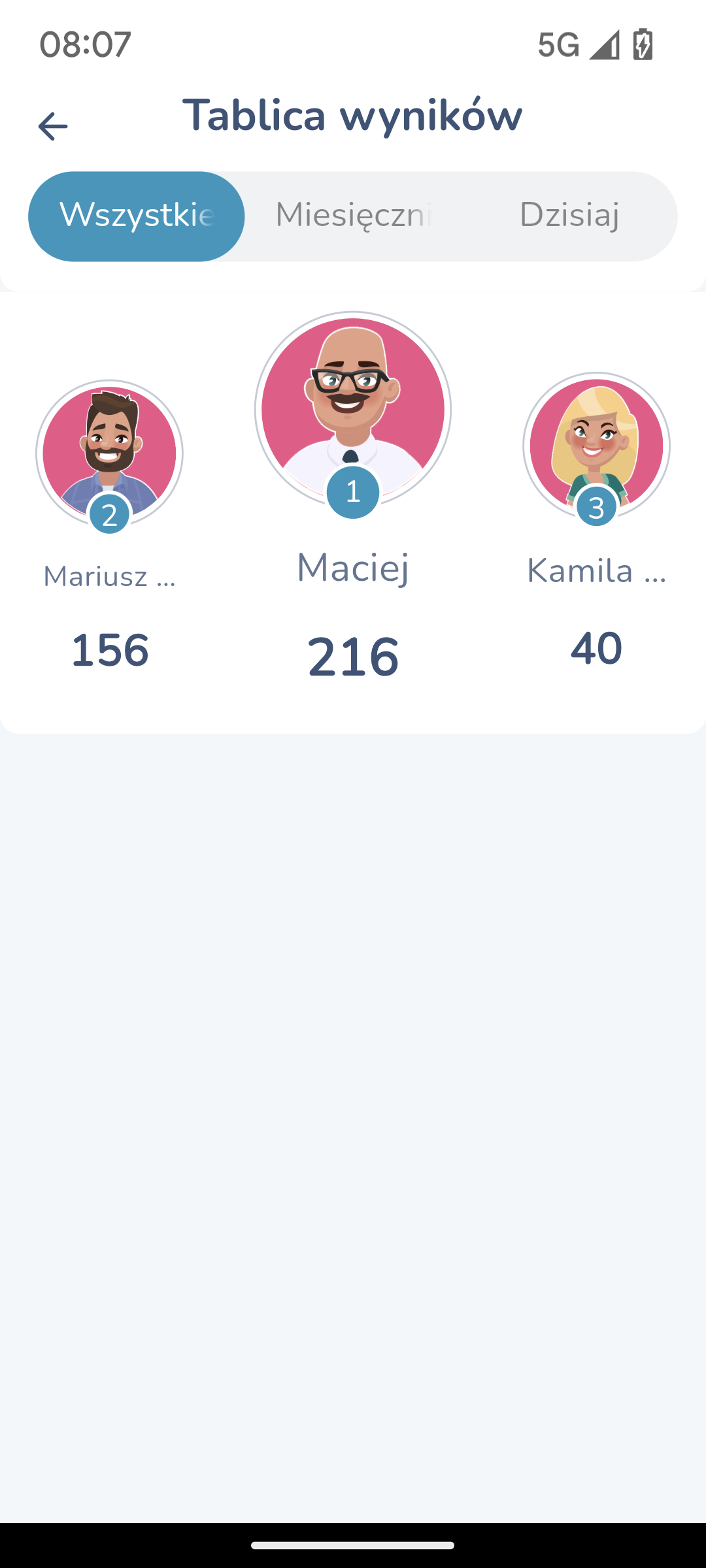Switch to the Dzisiaj tab
The width and height of the screenshot is (706, 1568).
pos(569,216)
